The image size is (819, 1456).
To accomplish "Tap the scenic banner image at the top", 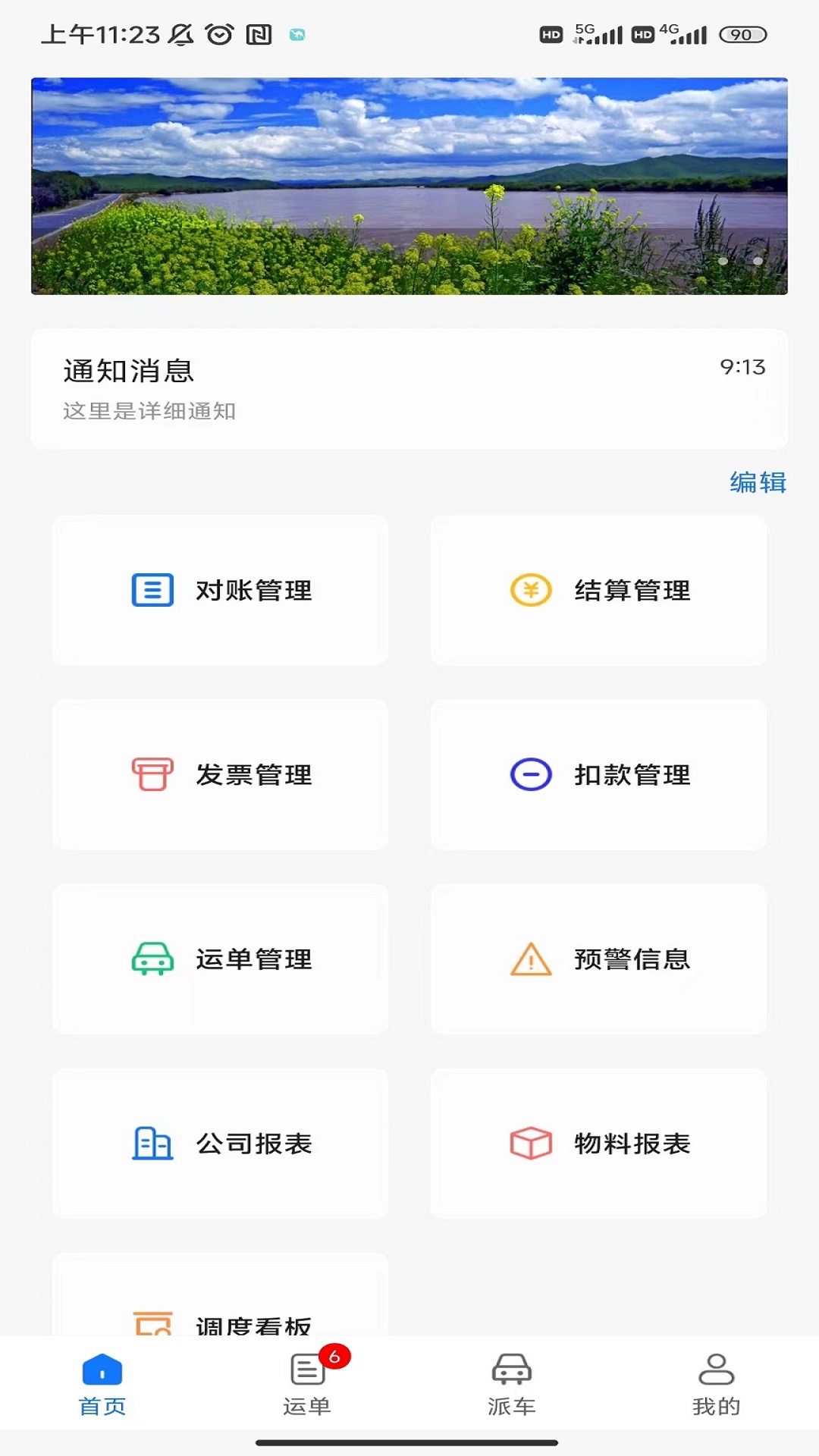I will point(409,184).
